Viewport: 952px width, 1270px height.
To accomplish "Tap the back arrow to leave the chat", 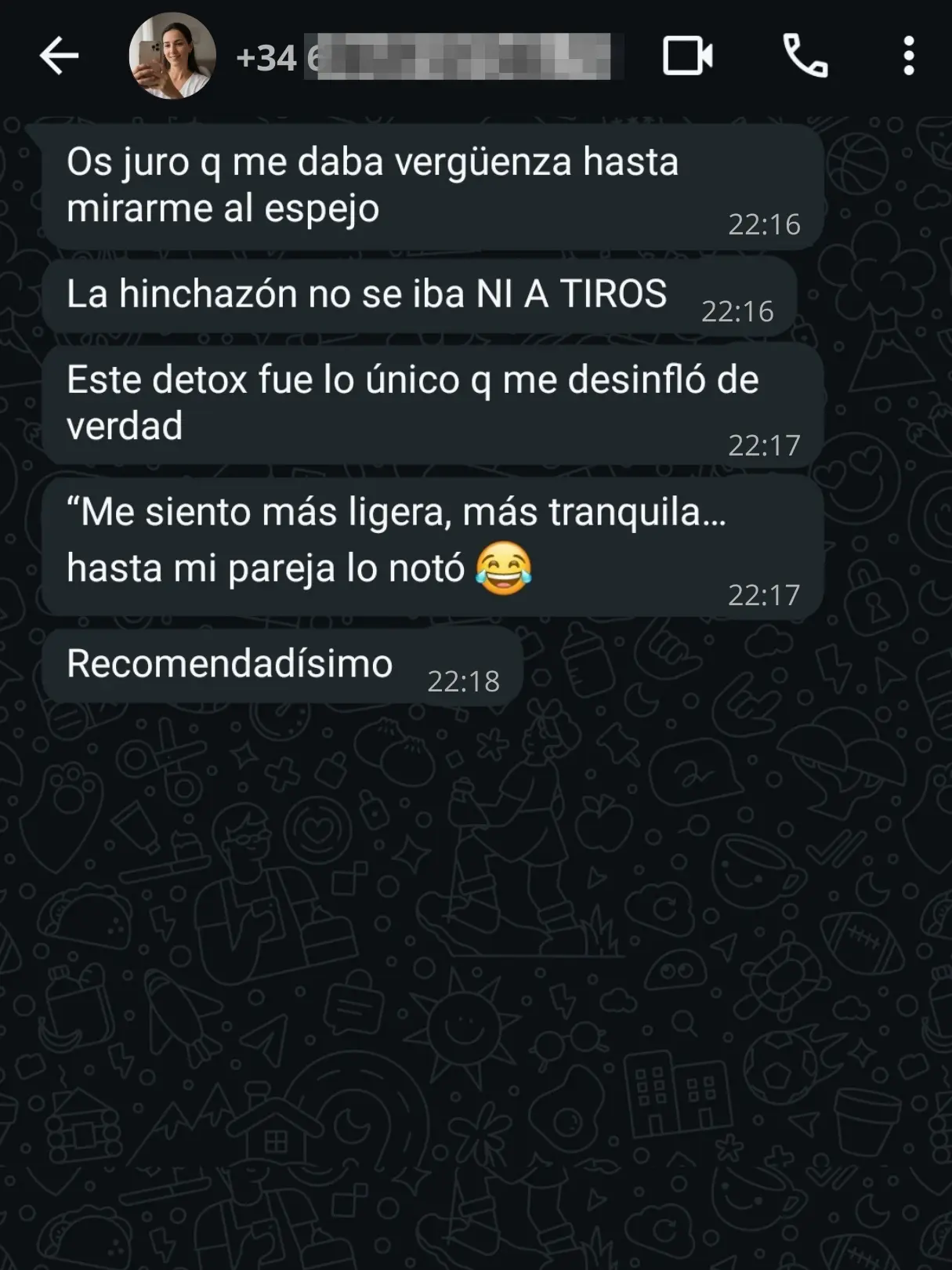I will 60,56.
